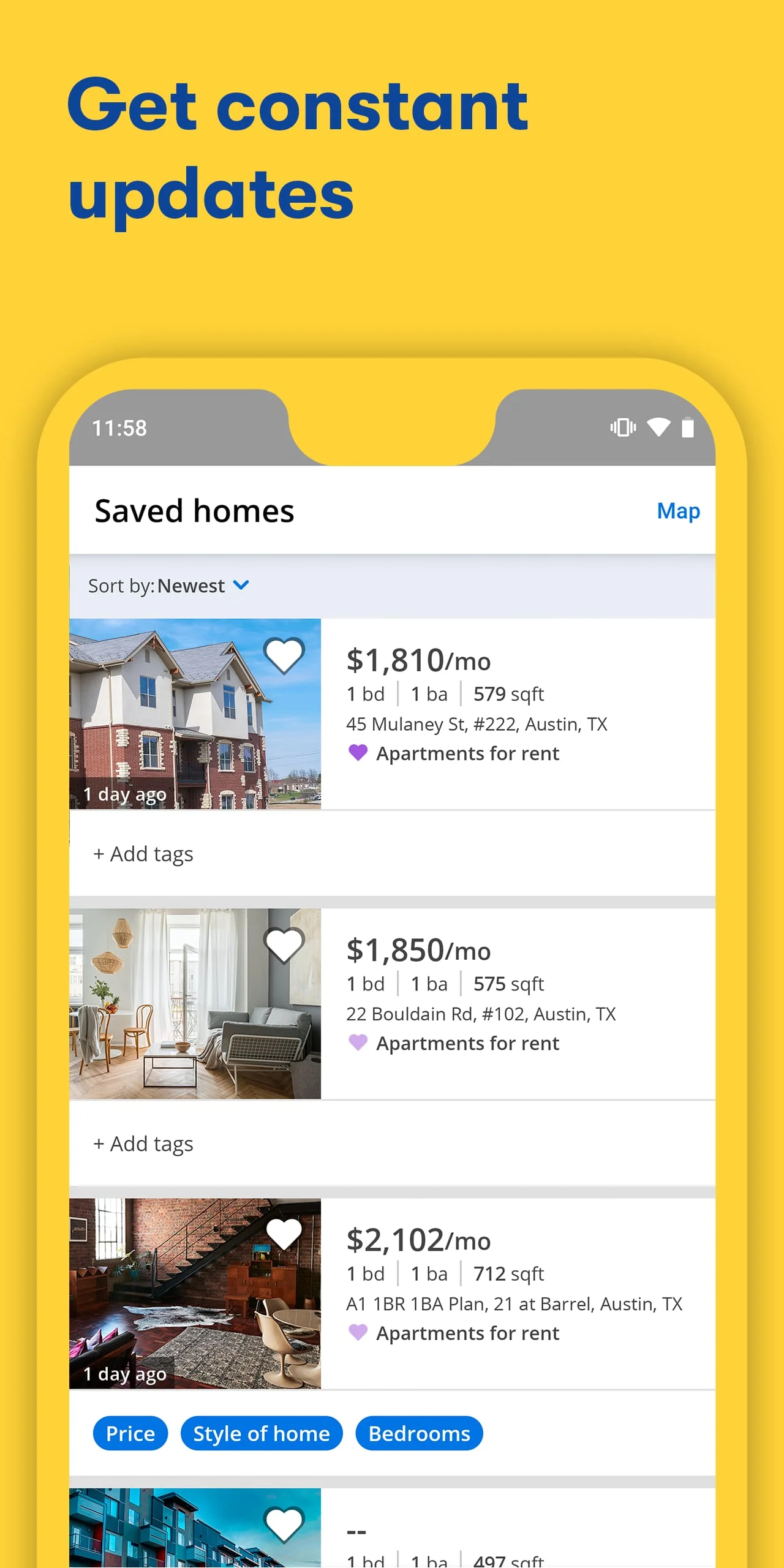The height and width of the screenshot is (1568, 784).
Task: Click the Wi-Fi icon in the status bar
Action: tap(658, 428)
